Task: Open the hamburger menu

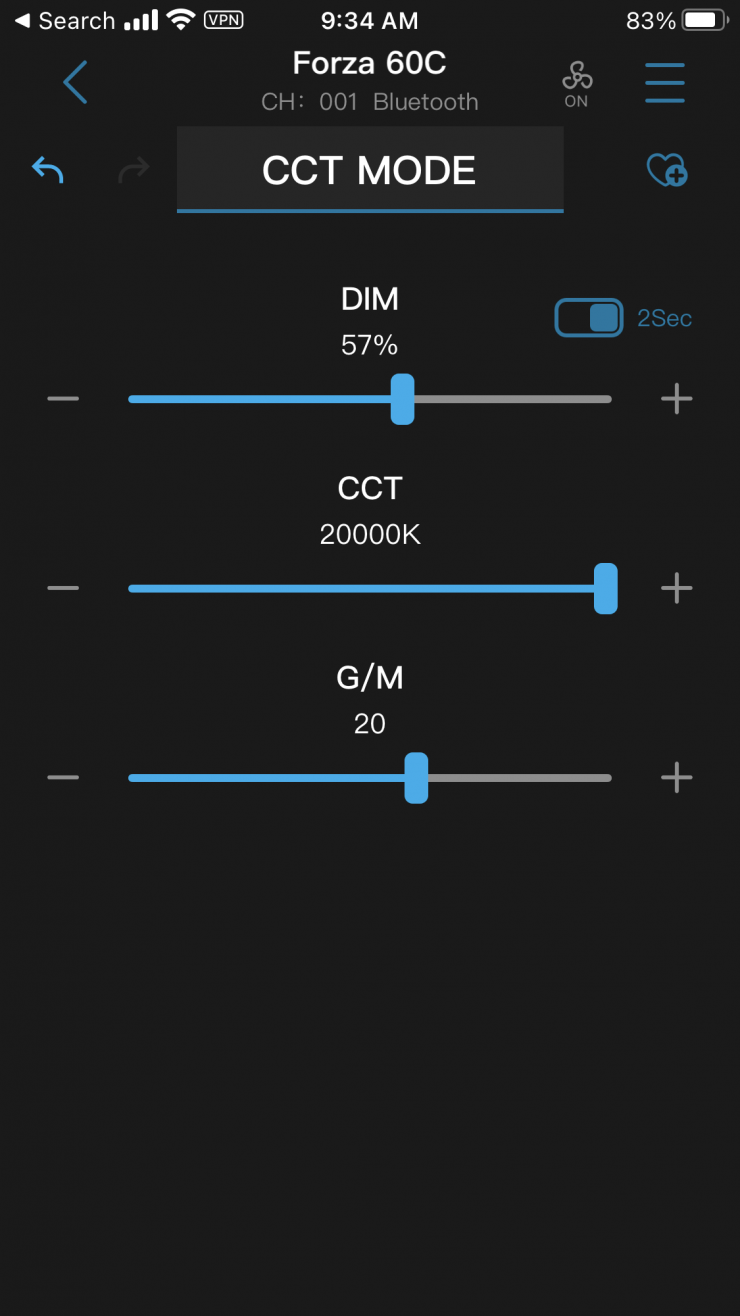Action: click(x=664, y=82)
